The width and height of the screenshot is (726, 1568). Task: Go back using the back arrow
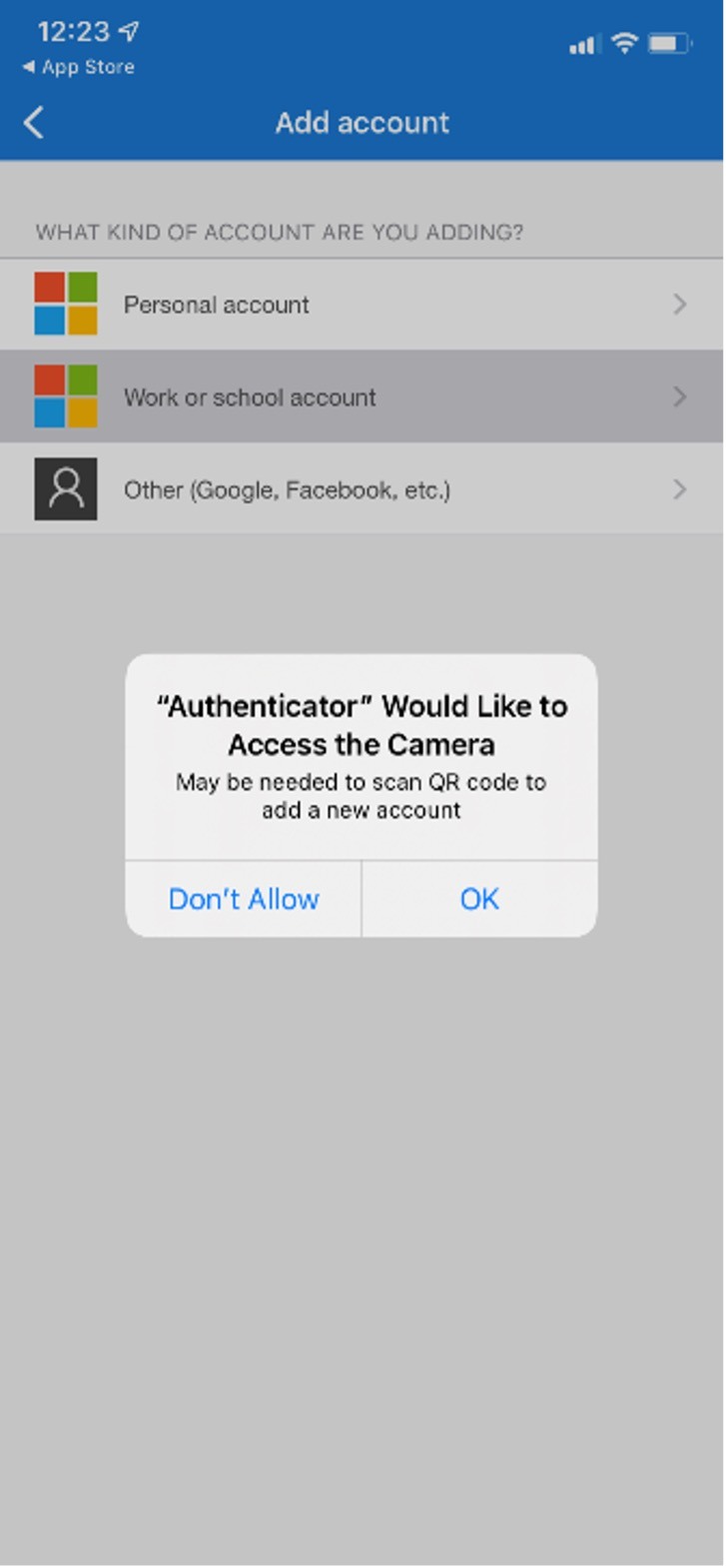(x=34, y=123)
